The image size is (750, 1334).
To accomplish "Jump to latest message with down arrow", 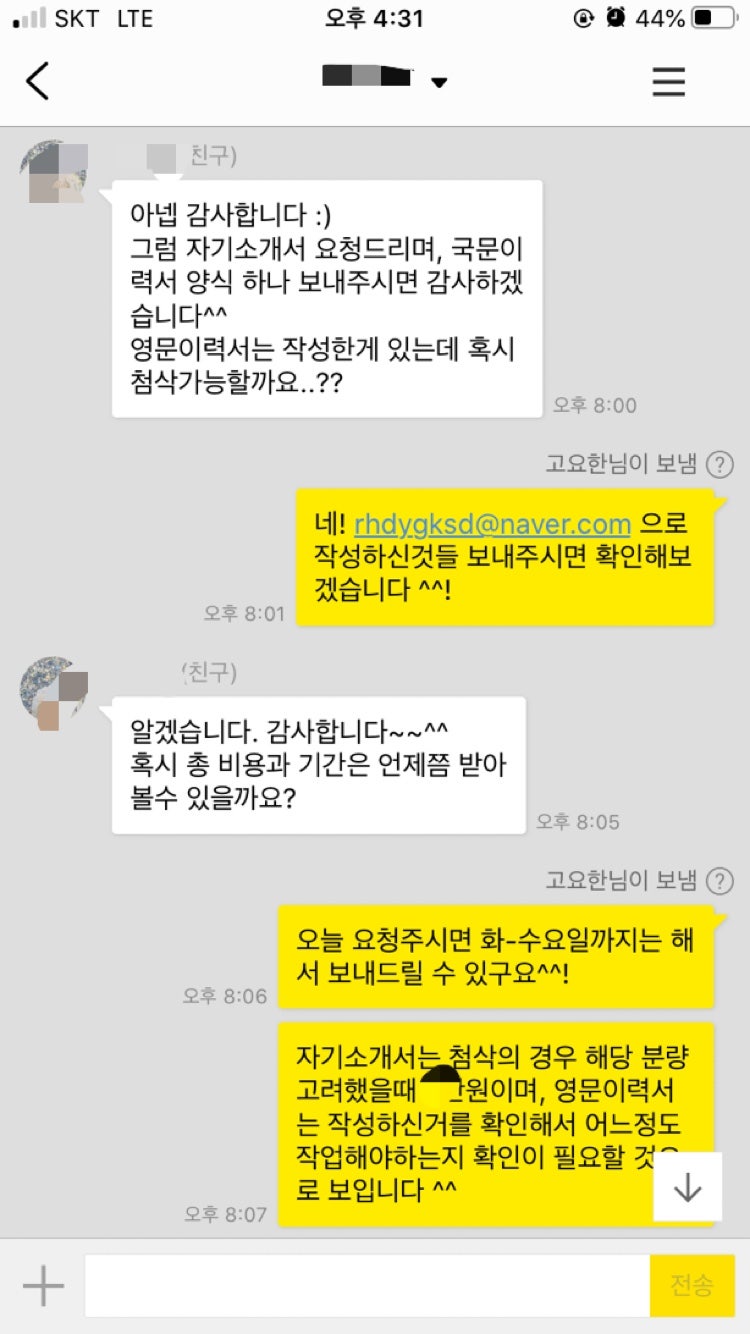I will [x=688, y=1186].
